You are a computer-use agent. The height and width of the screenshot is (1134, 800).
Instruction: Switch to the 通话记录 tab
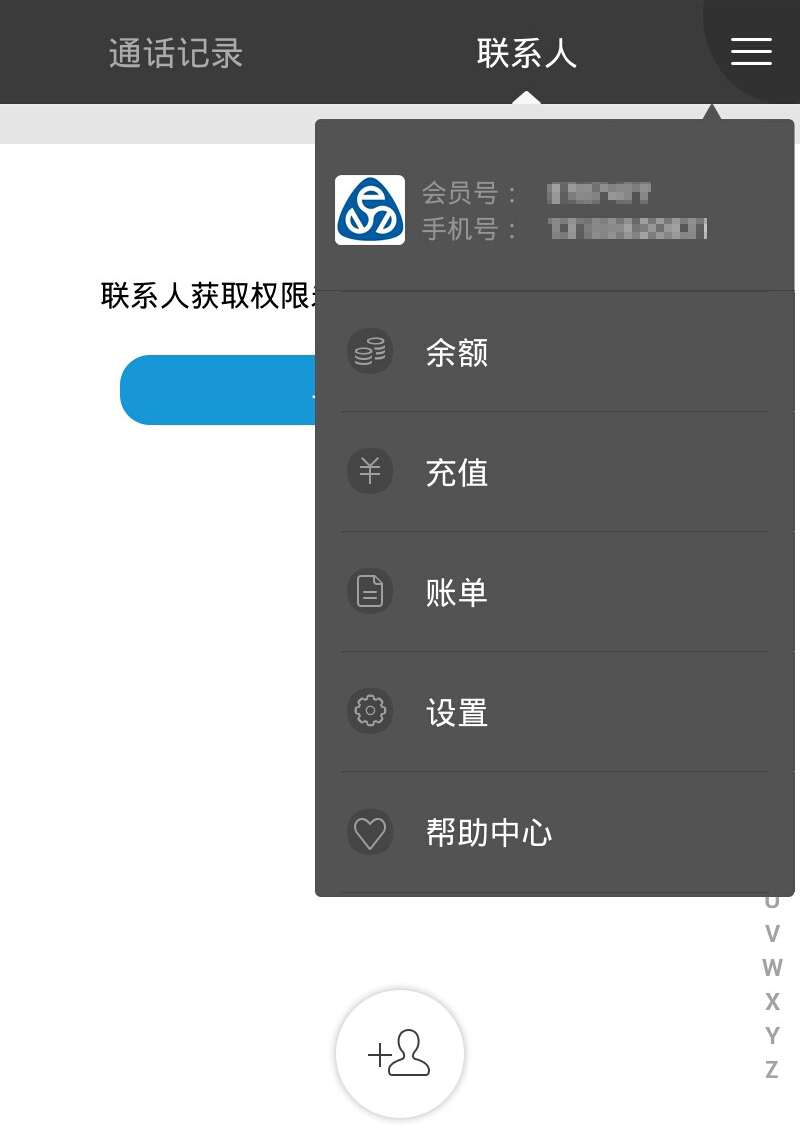(x=176, y=53)
